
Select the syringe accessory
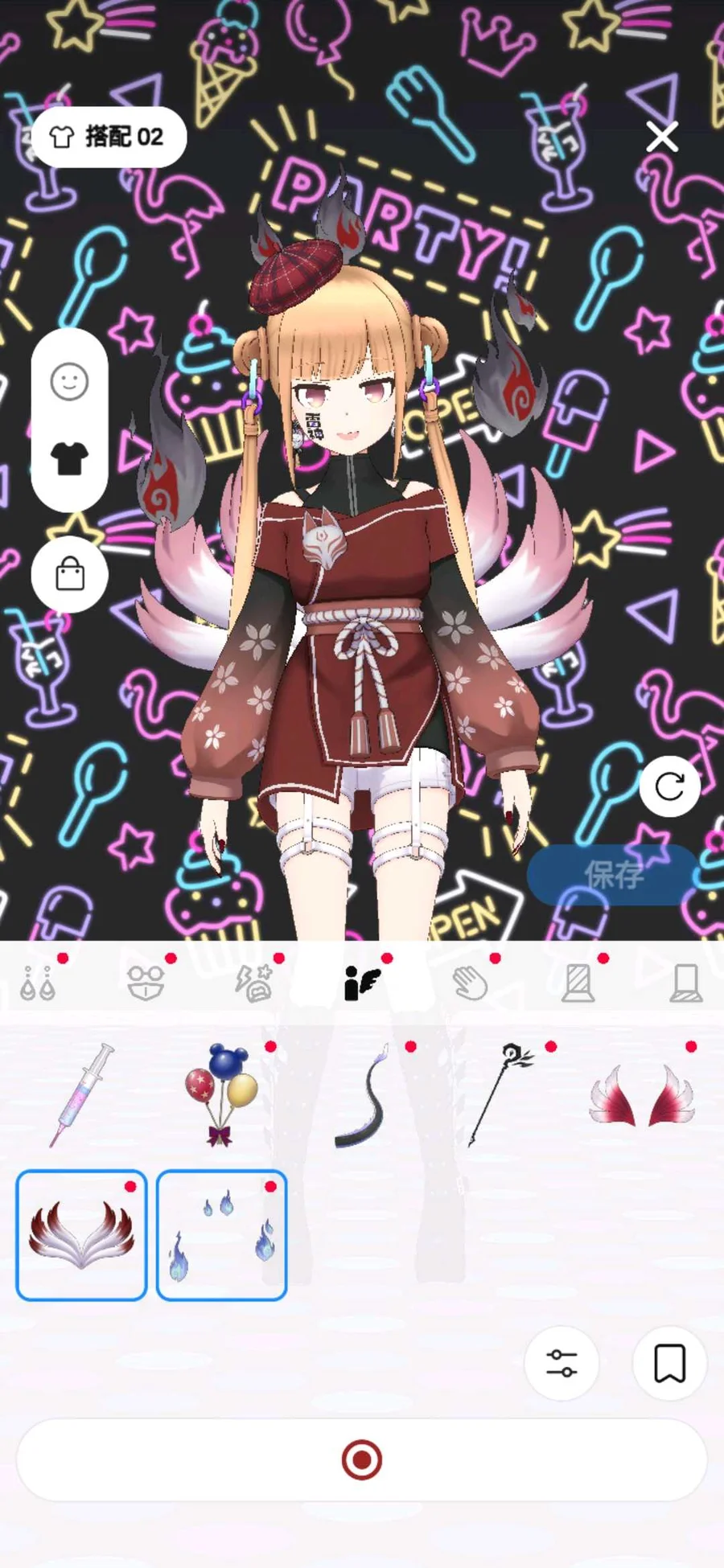(82, 1095)
